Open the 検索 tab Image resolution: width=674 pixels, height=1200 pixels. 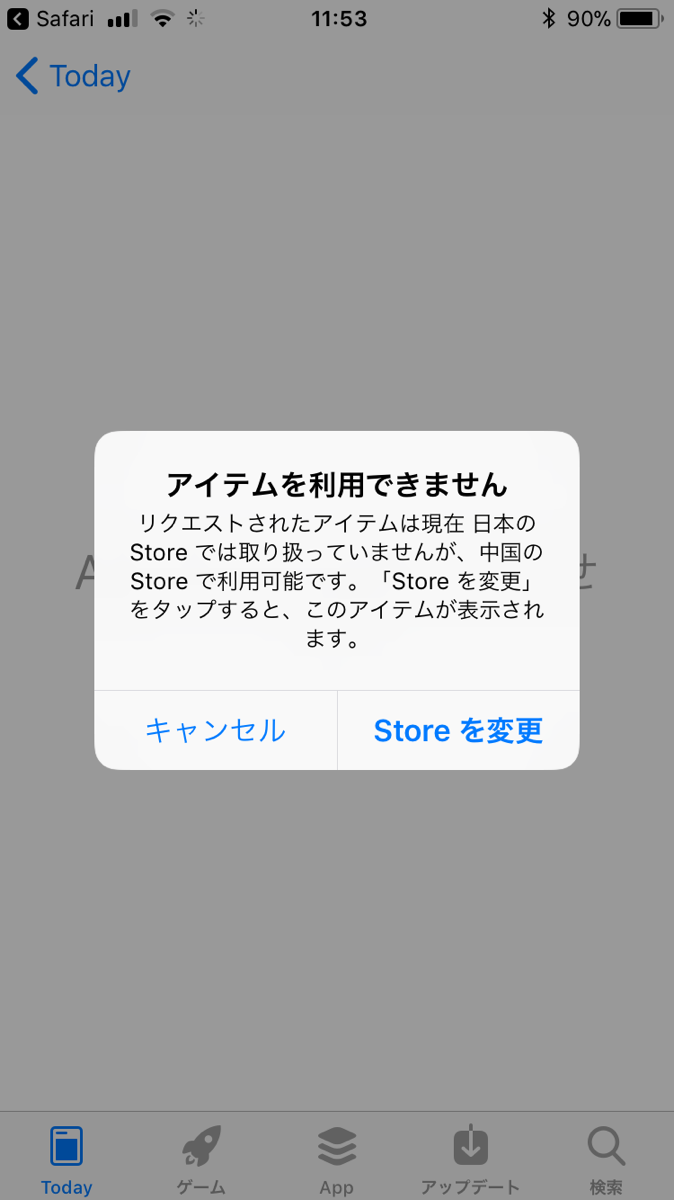[606, 1159]
